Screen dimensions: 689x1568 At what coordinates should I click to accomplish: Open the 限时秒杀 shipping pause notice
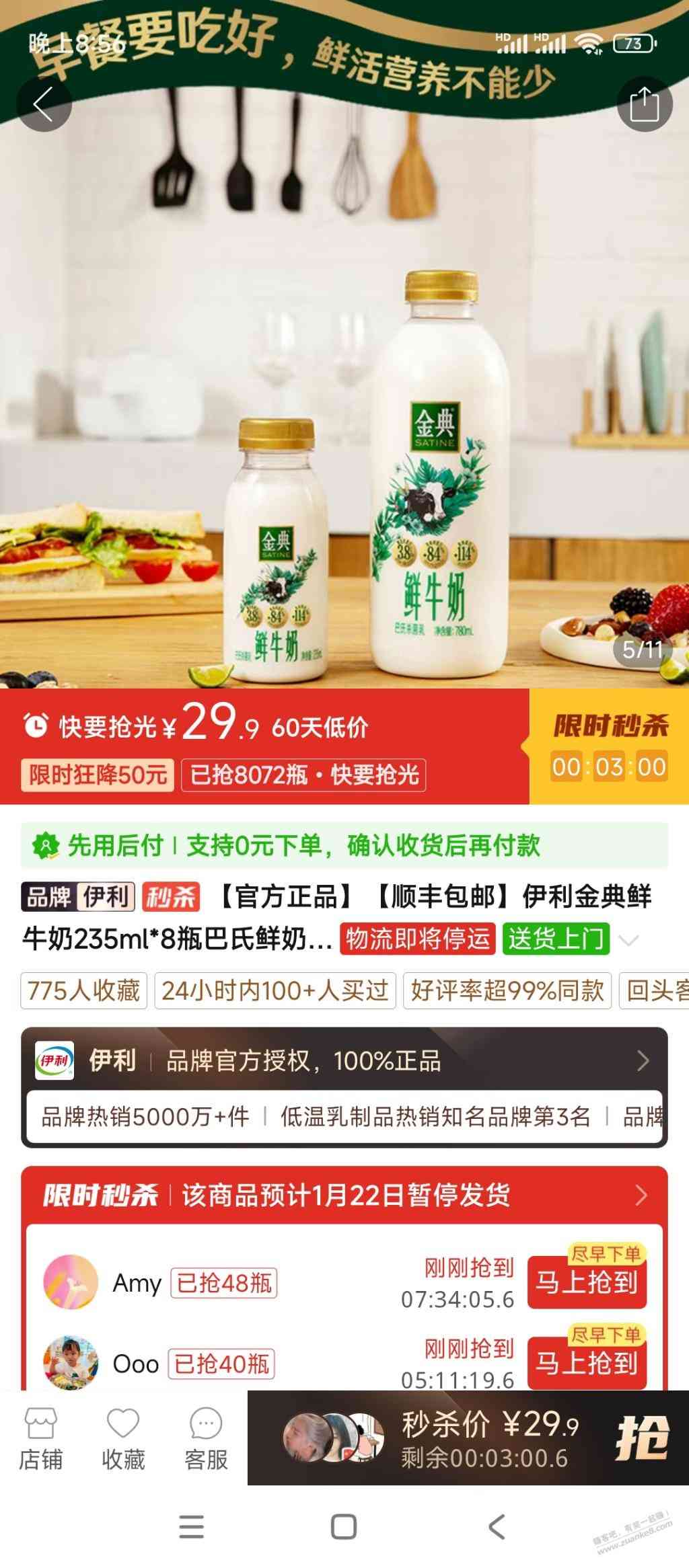[x=344, y=1195]
